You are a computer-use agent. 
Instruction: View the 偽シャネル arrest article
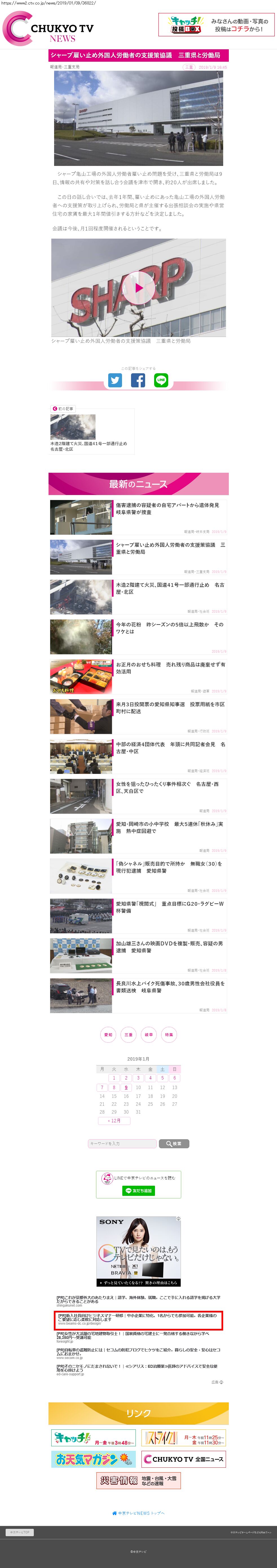(169, 867)
